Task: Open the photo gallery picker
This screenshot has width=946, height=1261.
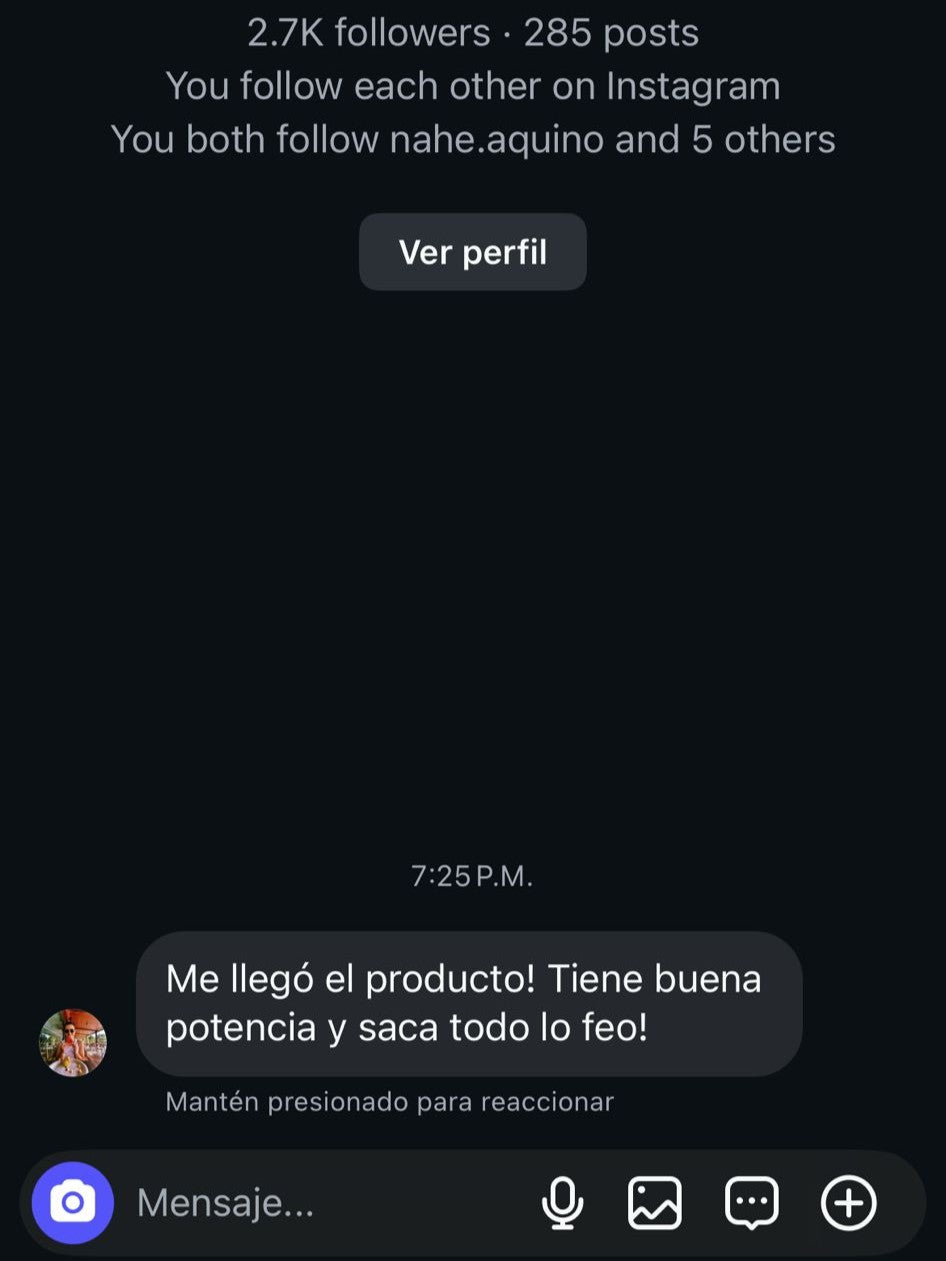Action: point(655,1202)
